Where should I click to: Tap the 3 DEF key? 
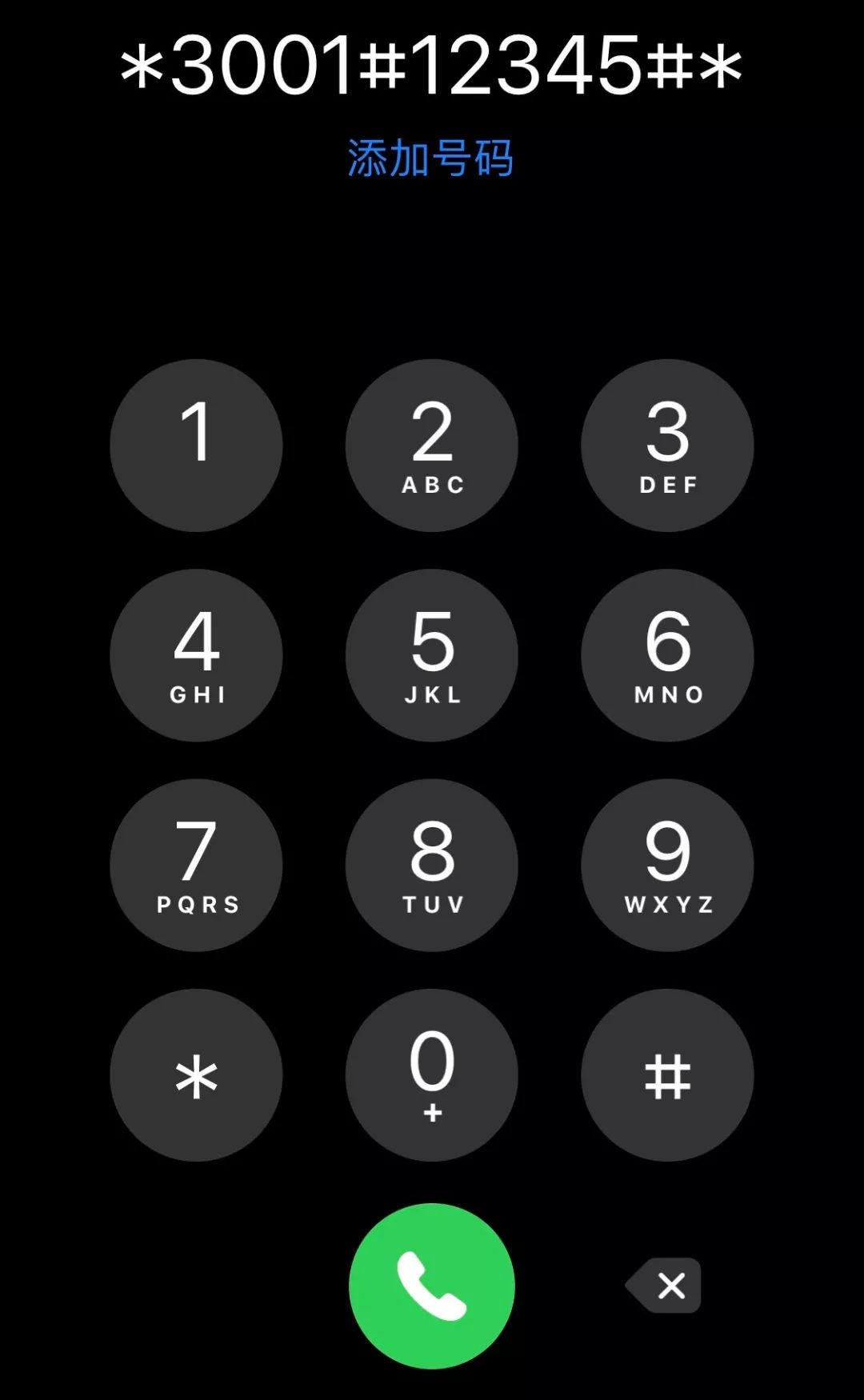click(x=667, y=445)
